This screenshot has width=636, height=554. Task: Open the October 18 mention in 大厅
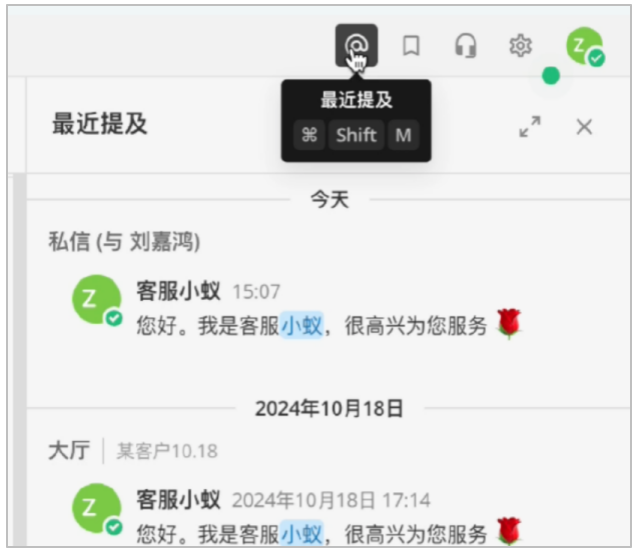[x=330, y=515]
